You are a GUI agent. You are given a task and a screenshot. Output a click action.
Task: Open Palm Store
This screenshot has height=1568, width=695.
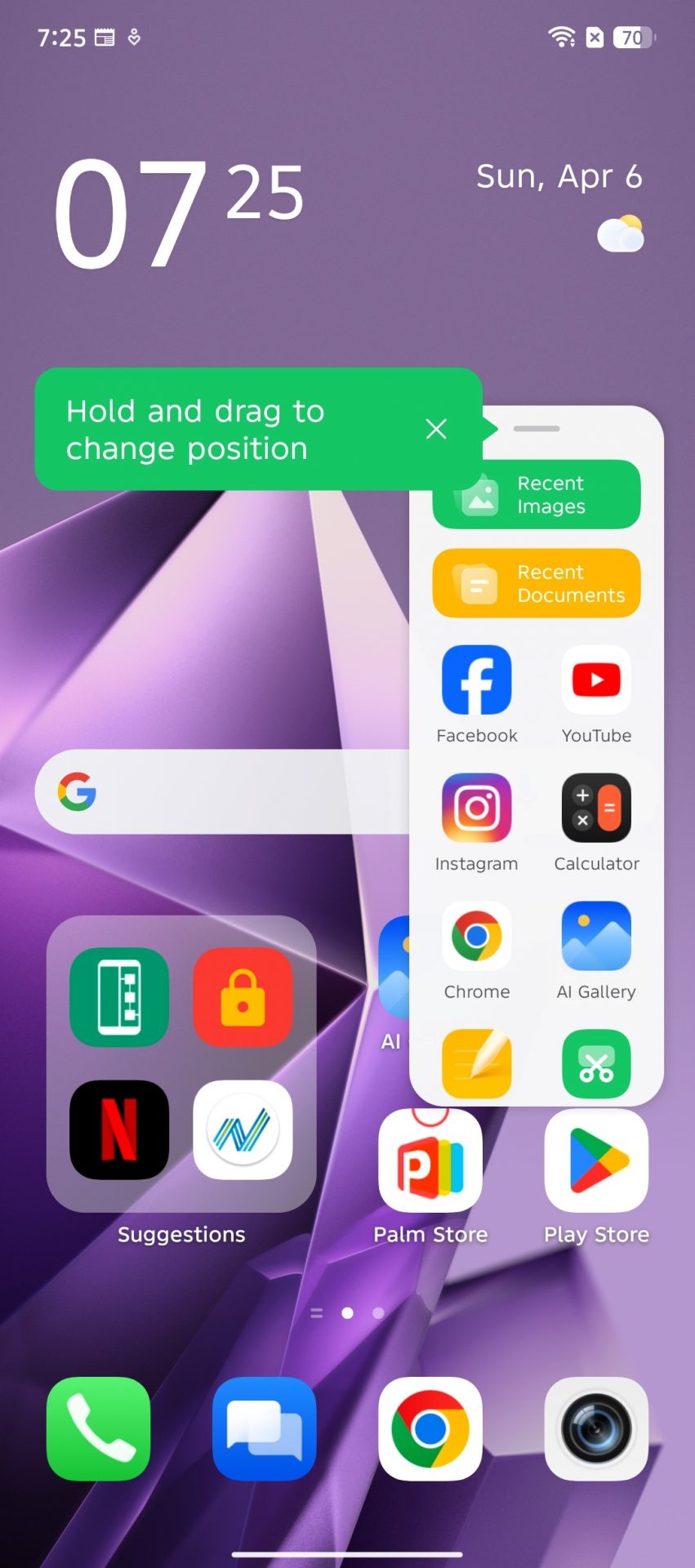pos(430,1160)
